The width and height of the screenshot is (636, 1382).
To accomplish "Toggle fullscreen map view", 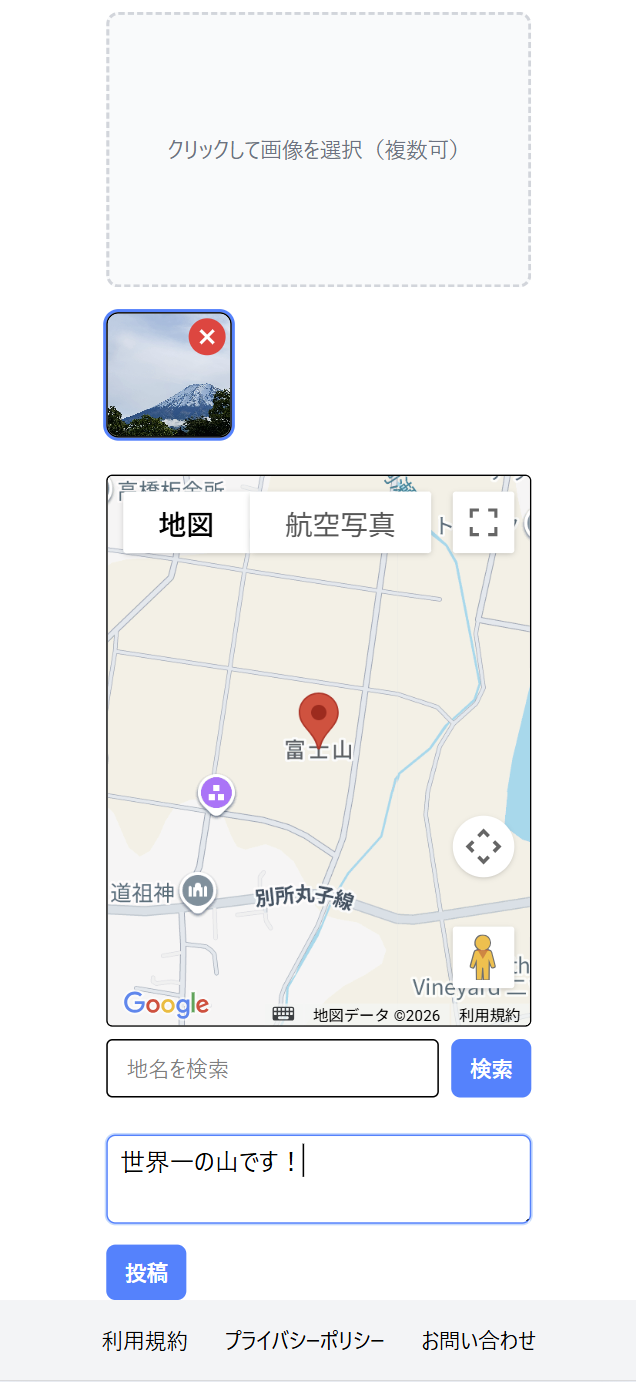I will [483, 522].
